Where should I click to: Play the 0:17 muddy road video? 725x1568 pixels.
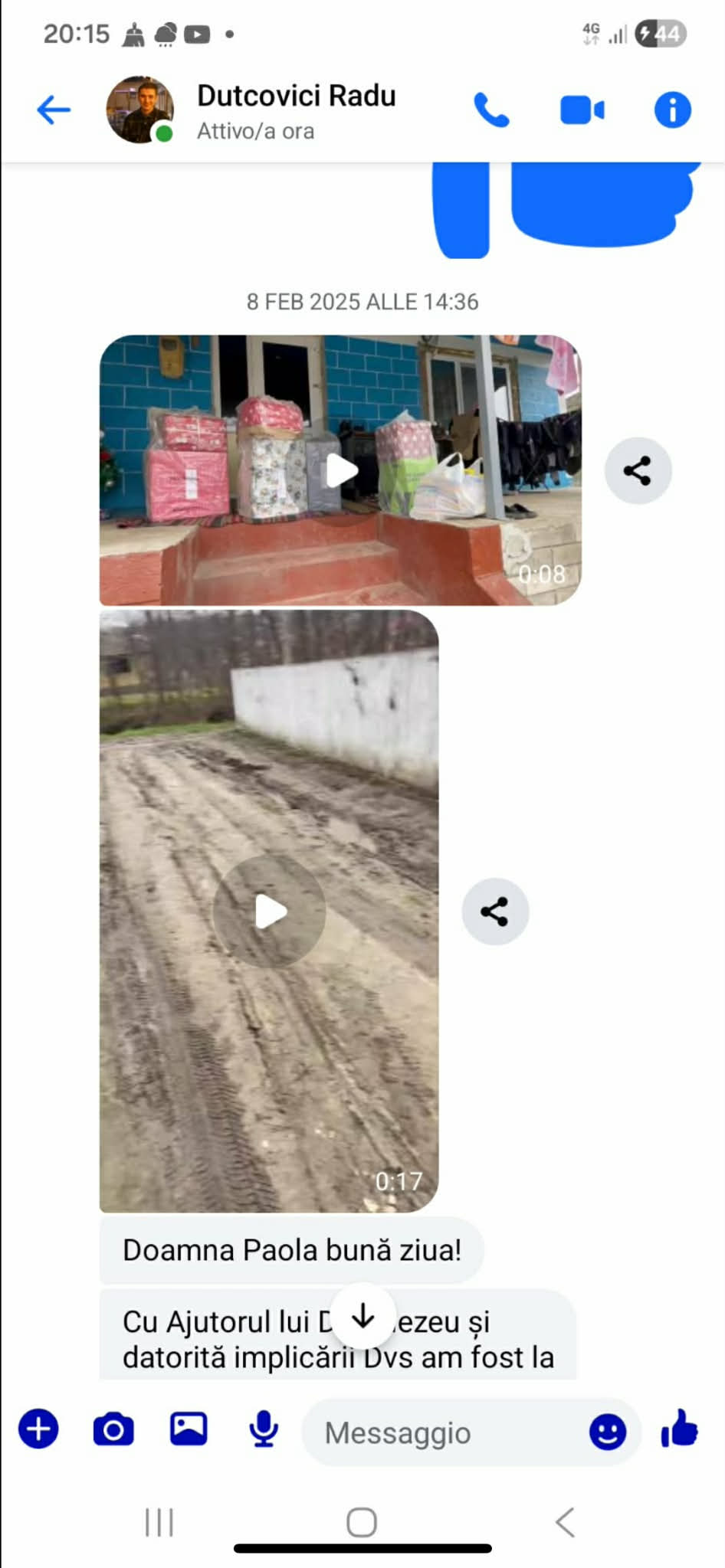tap(269, 912)
